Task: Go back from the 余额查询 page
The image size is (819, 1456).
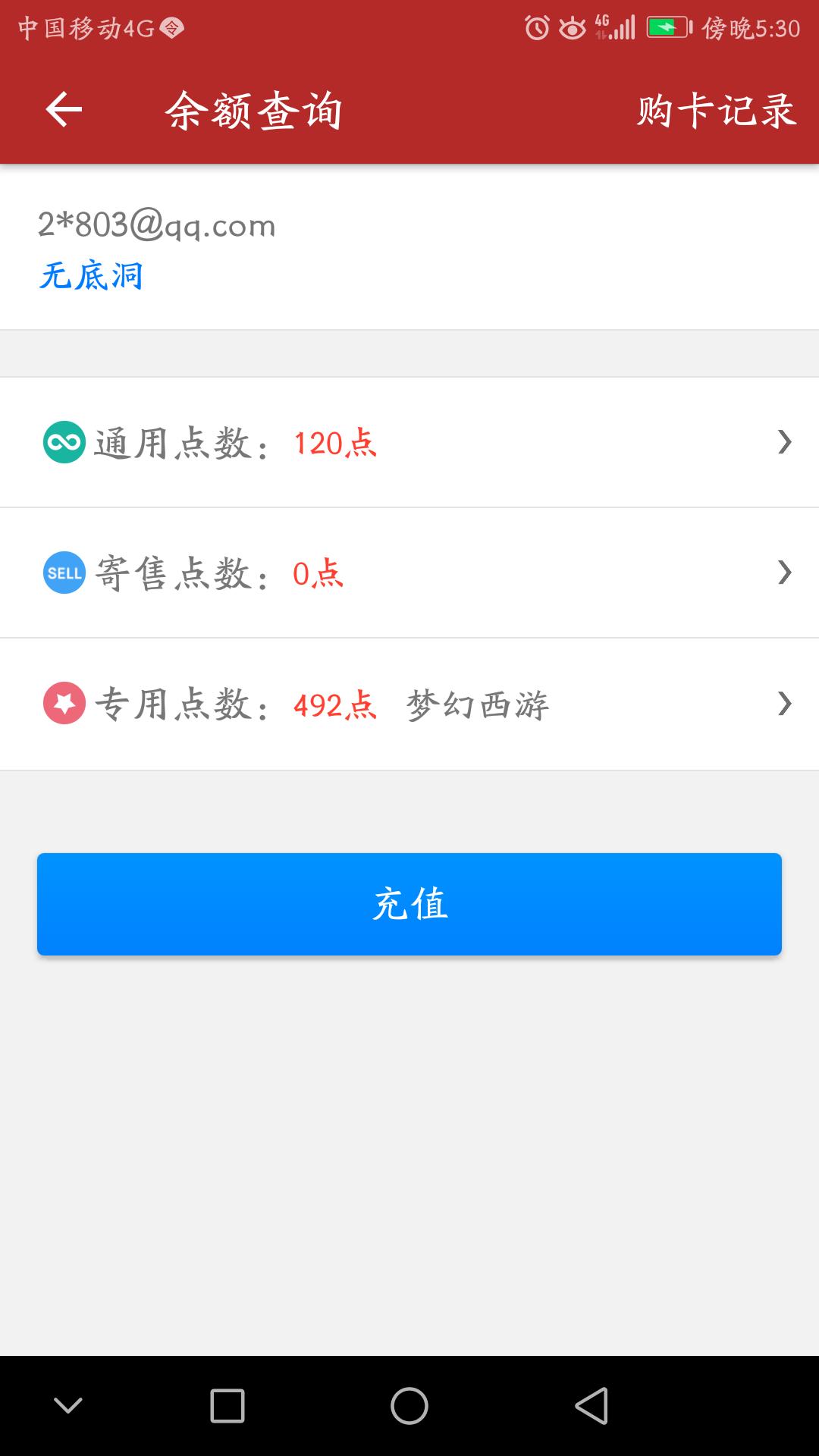Action: [x=64, y=110]
